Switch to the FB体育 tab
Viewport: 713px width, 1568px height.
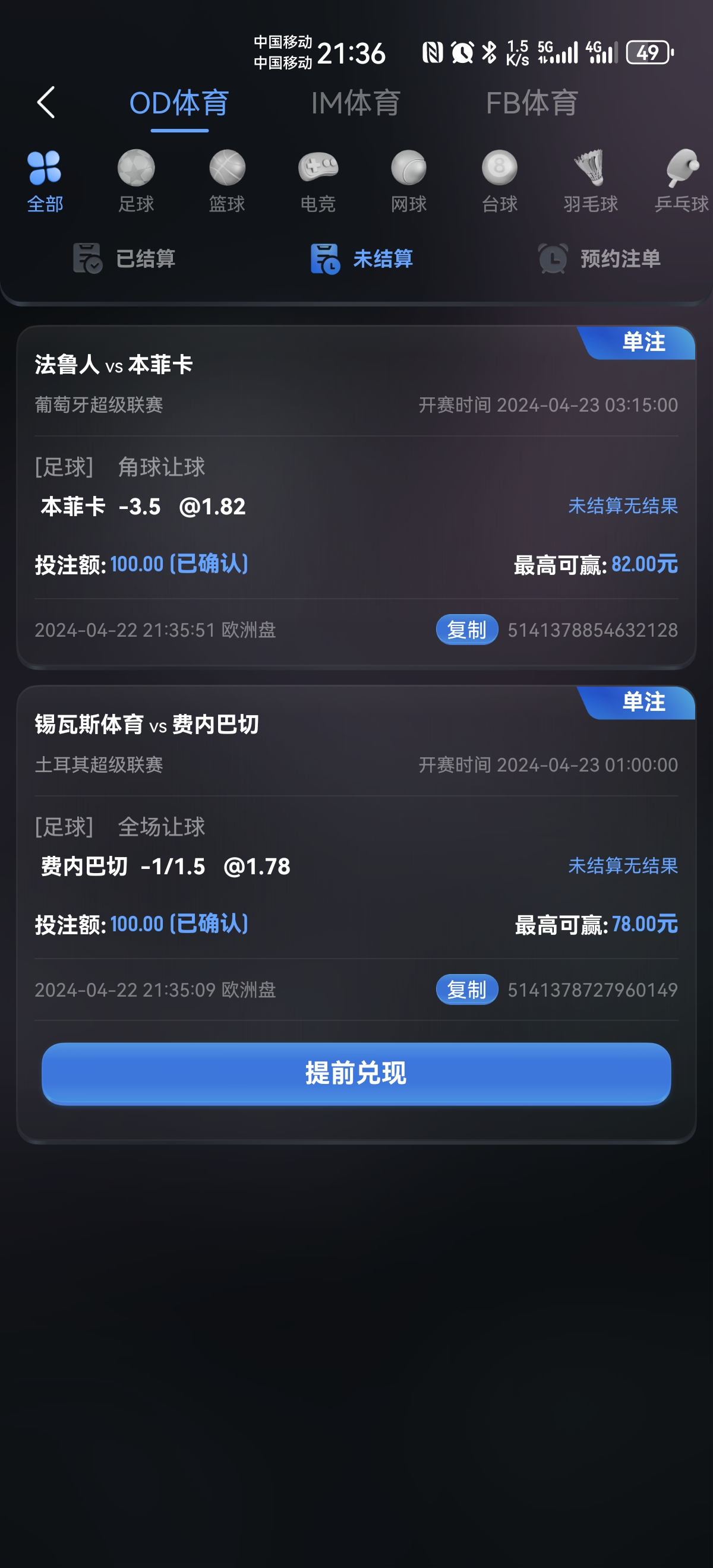[532, 103]
